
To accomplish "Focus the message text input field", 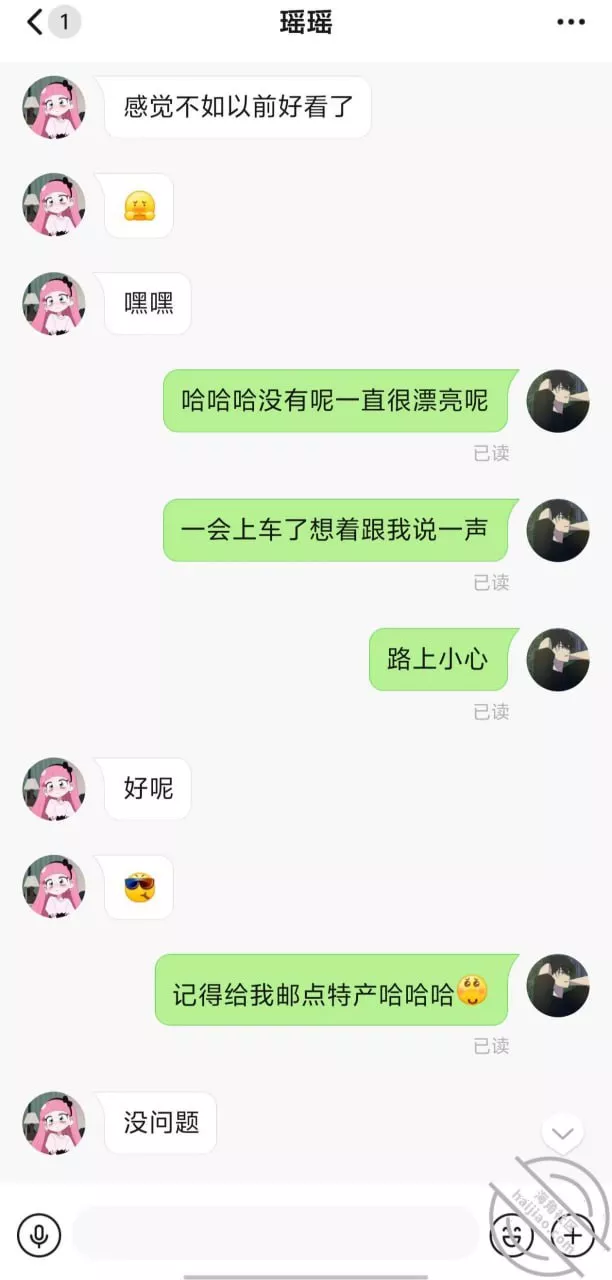I will click(275, 1235).
